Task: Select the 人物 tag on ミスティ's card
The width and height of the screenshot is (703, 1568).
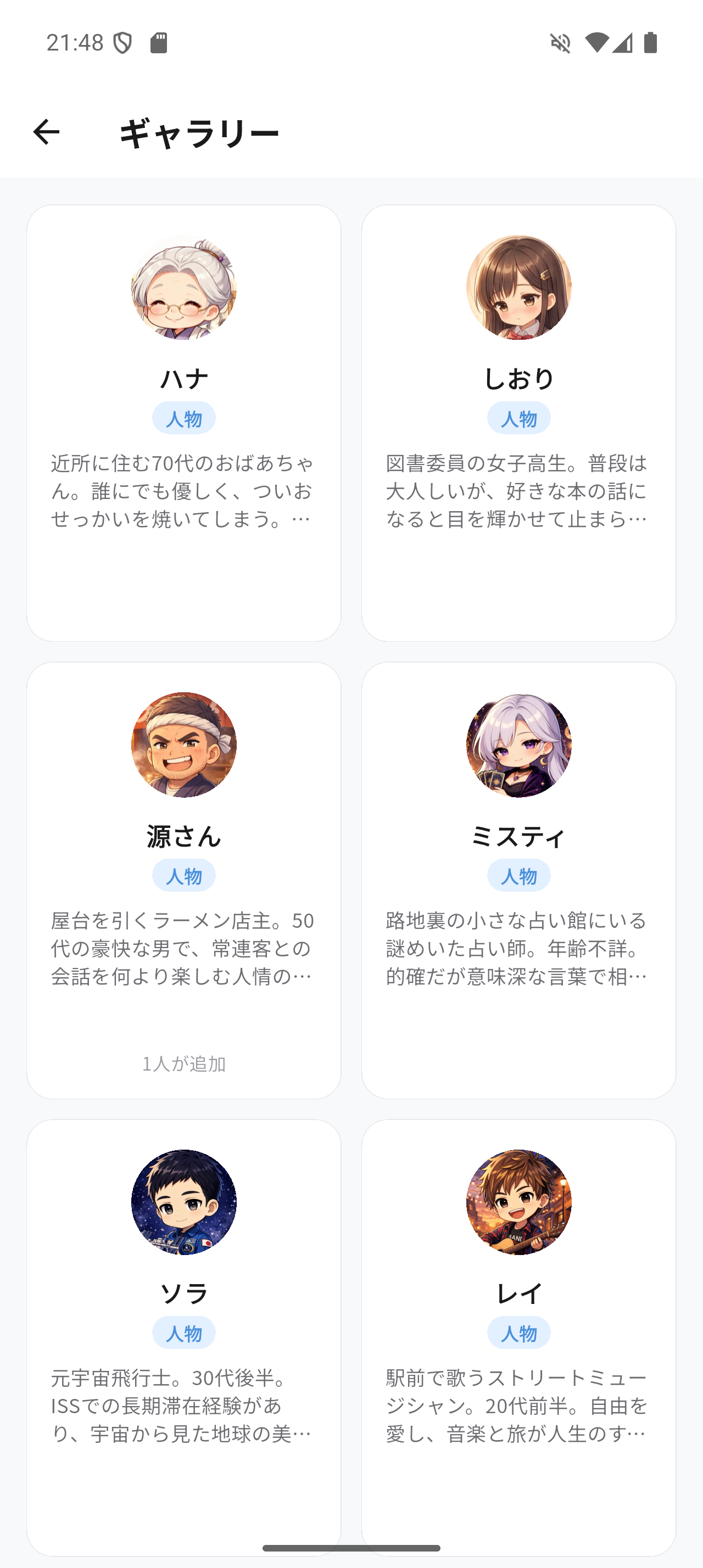Action: 518,875
